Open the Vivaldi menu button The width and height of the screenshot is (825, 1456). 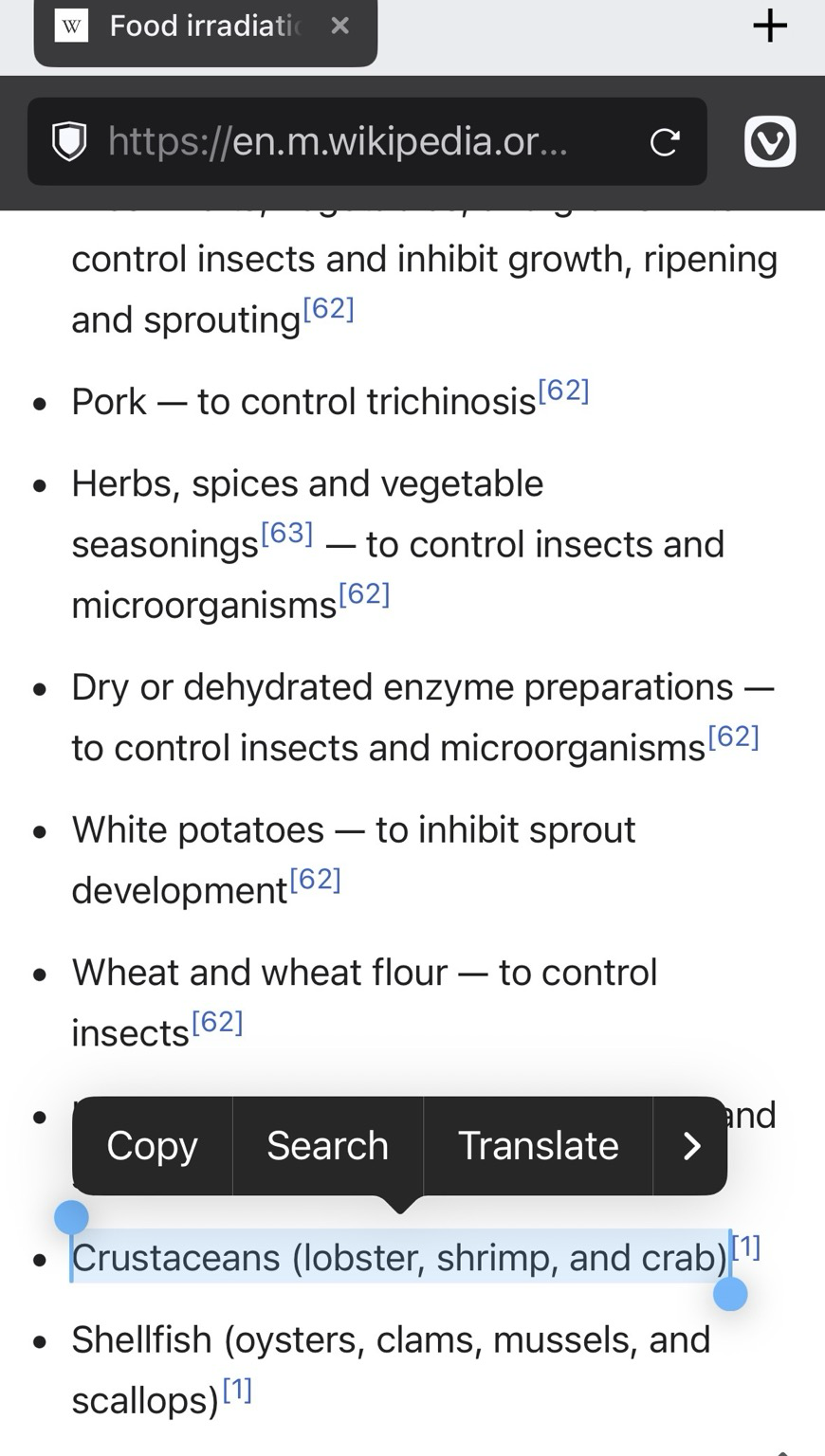tap(769, 142)
